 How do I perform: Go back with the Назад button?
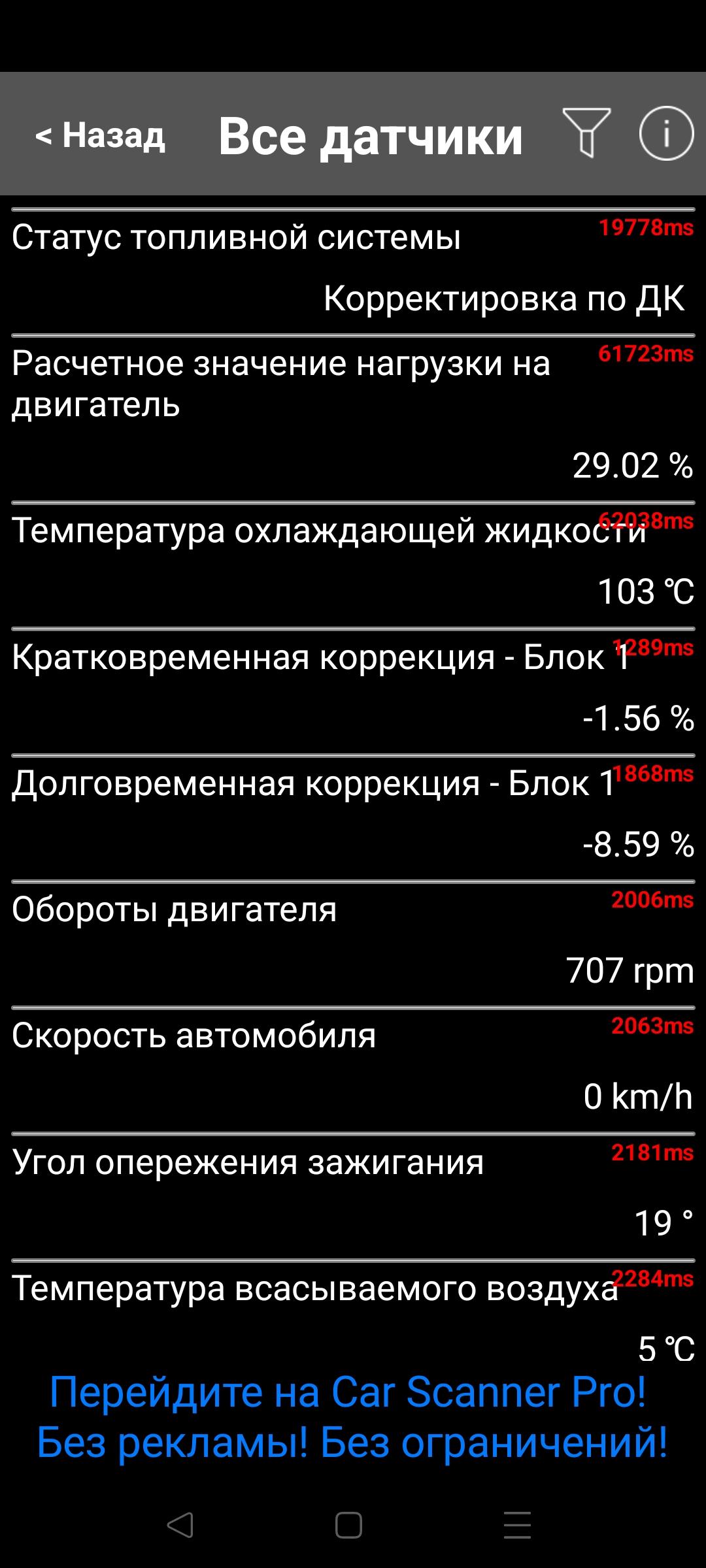point(100,136)
